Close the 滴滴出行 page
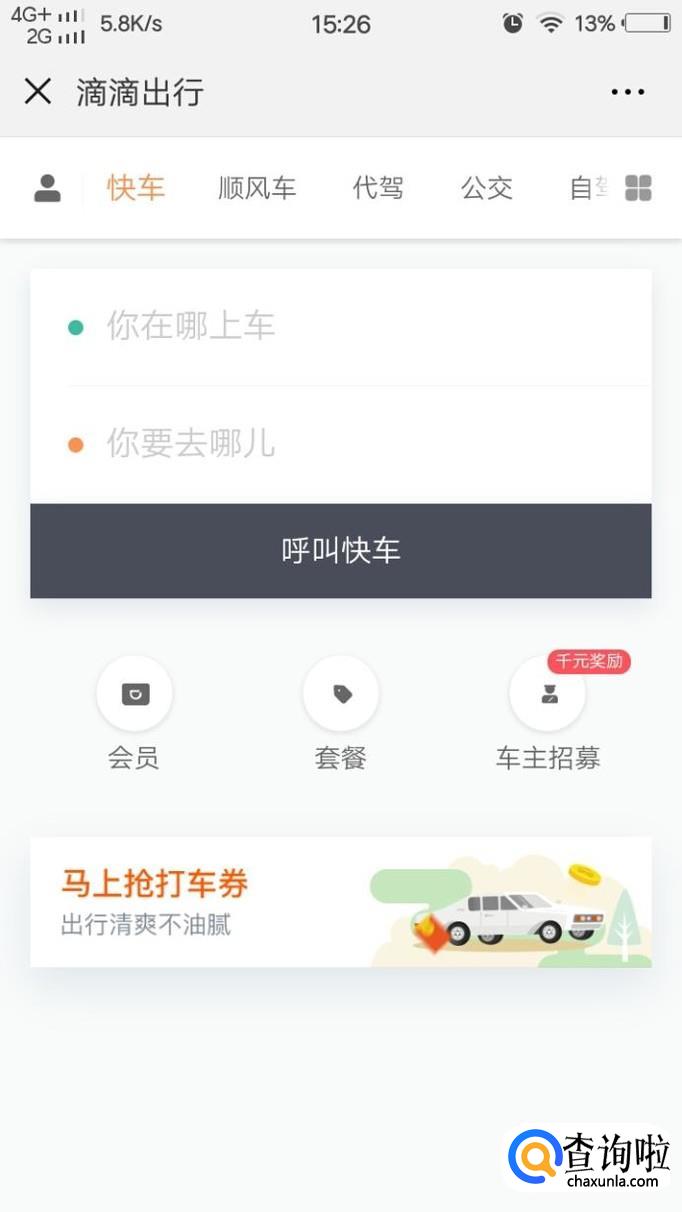The image size is (682, 1212). [x=38, y=92]
